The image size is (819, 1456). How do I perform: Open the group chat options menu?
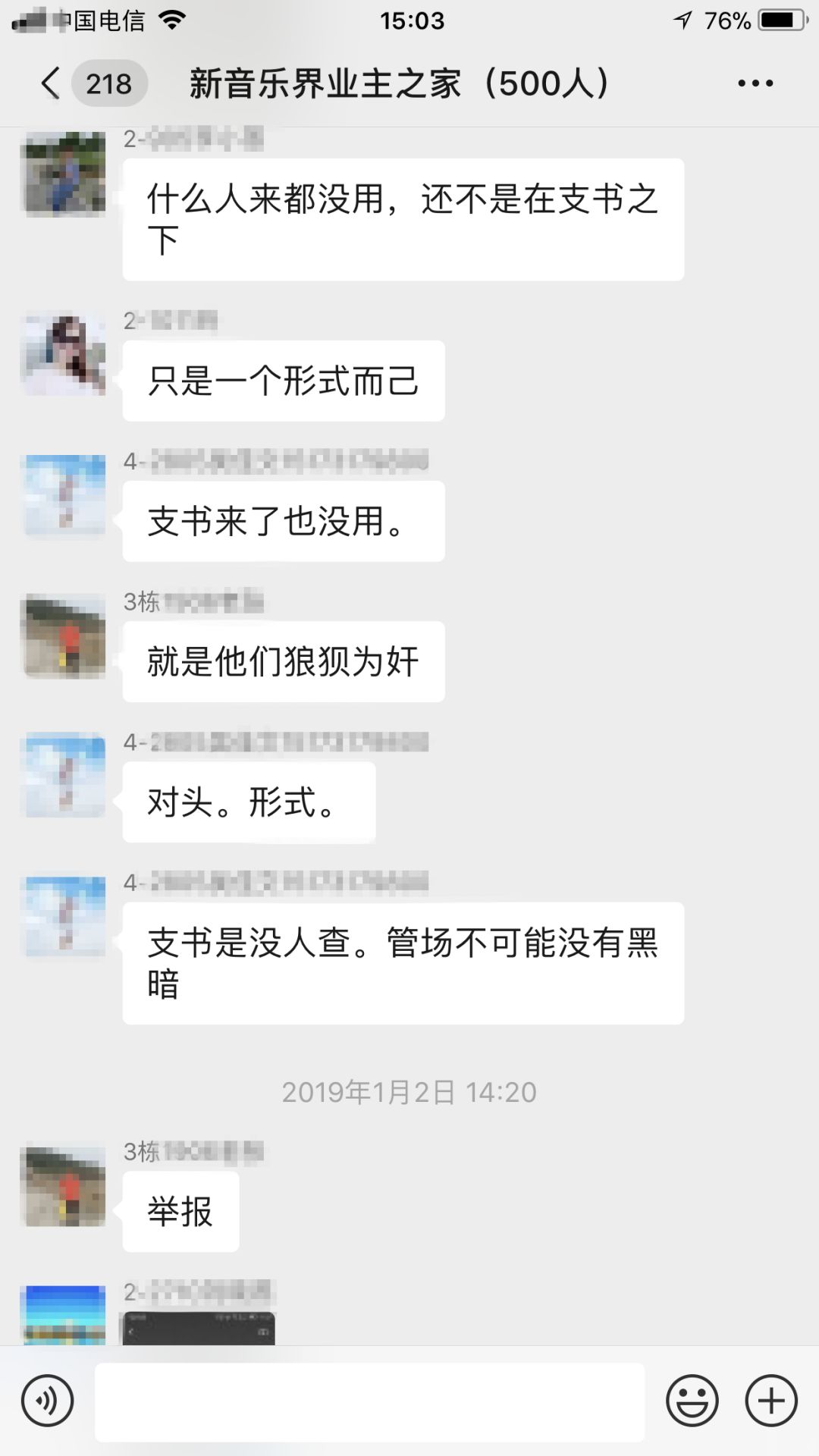[x=755, y=83]
